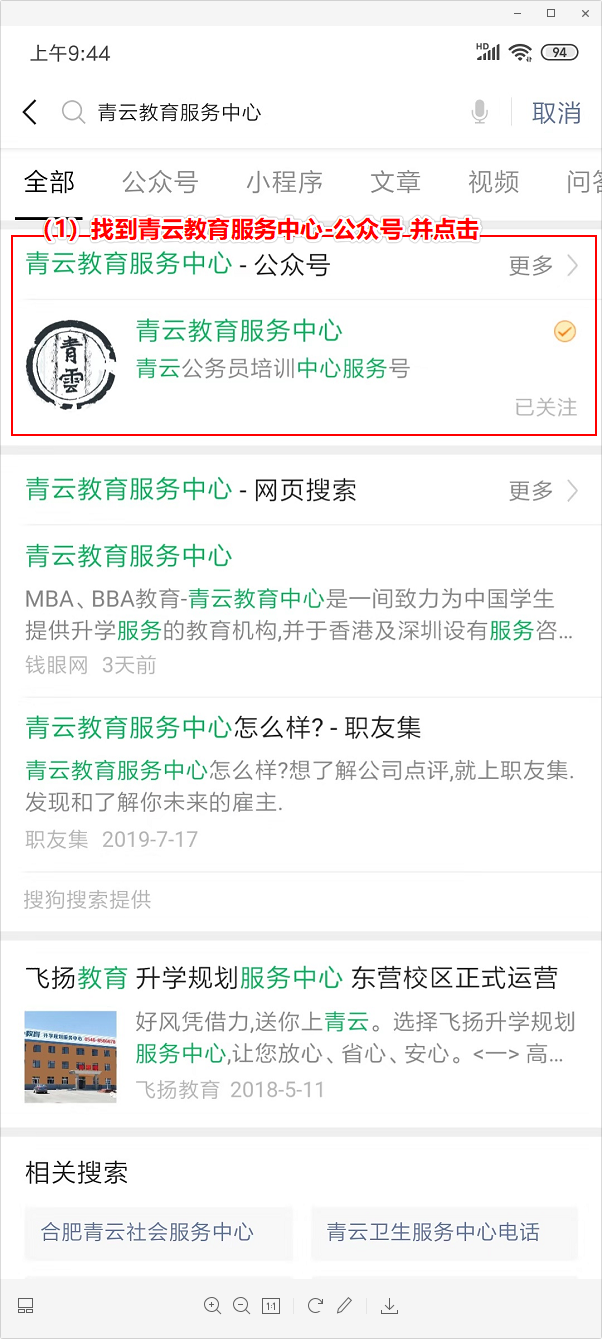Cancel the search with 取消
This screenshot has width=602, height=1339.
[556, 112]
